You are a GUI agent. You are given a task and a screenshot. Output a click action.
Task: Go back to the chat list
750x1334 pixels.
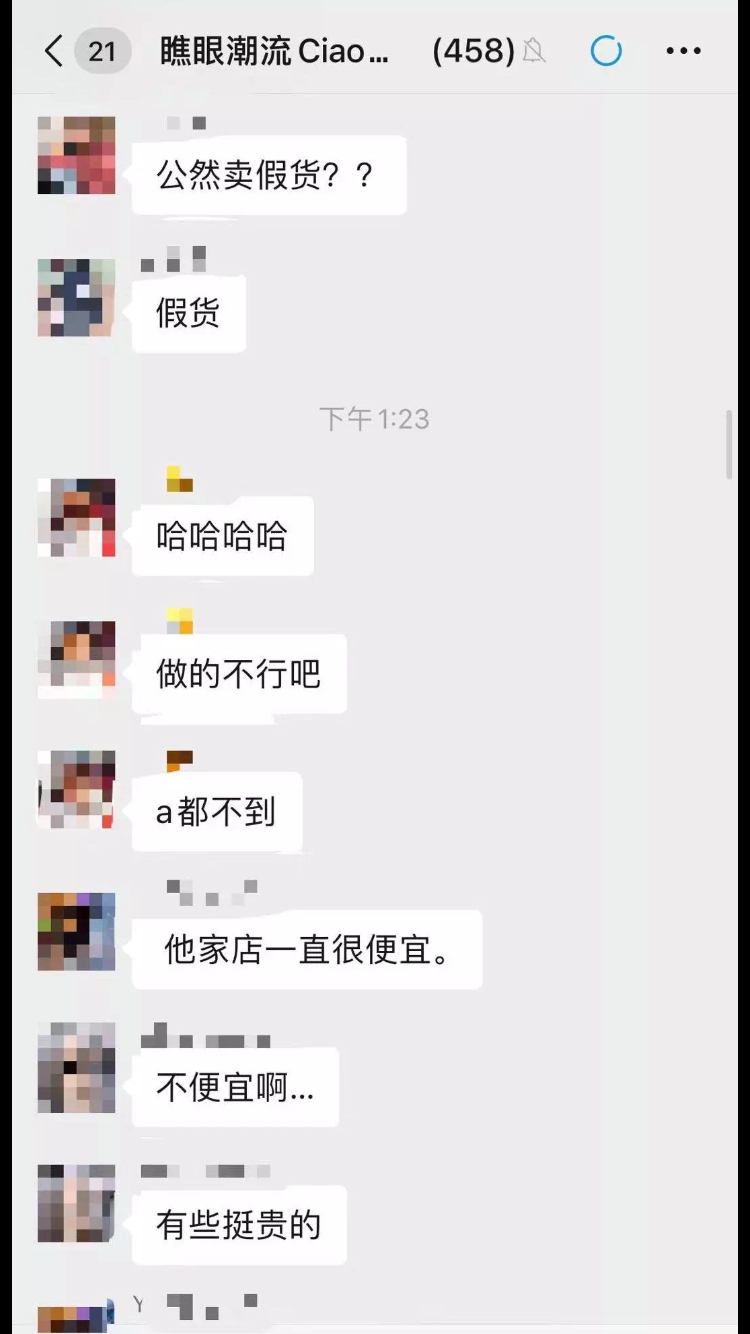coord(55,50)
